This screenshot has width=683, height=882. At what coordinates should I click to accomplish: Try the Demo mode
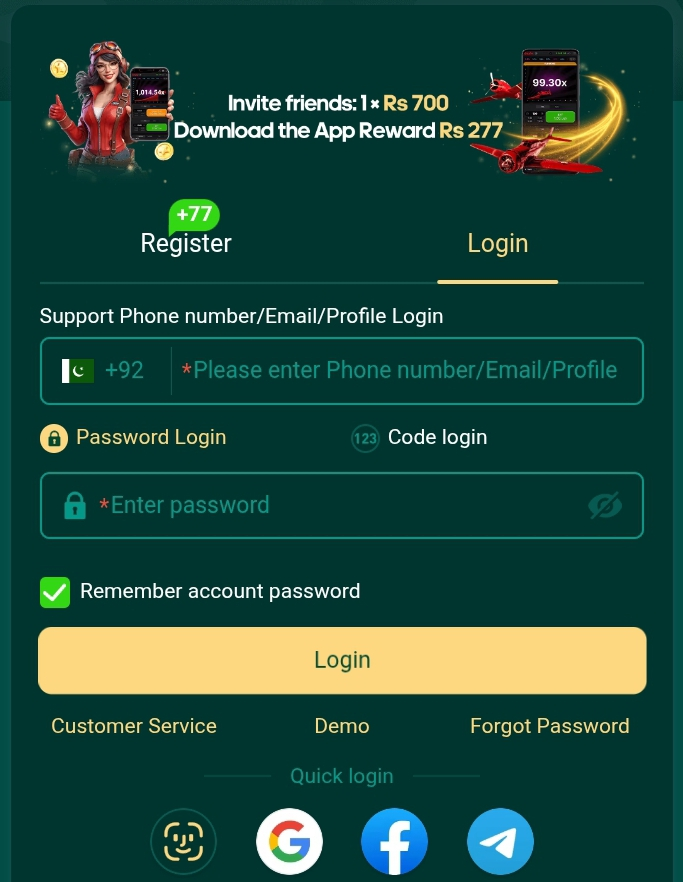pyautogui.click(x=342, y=726)
